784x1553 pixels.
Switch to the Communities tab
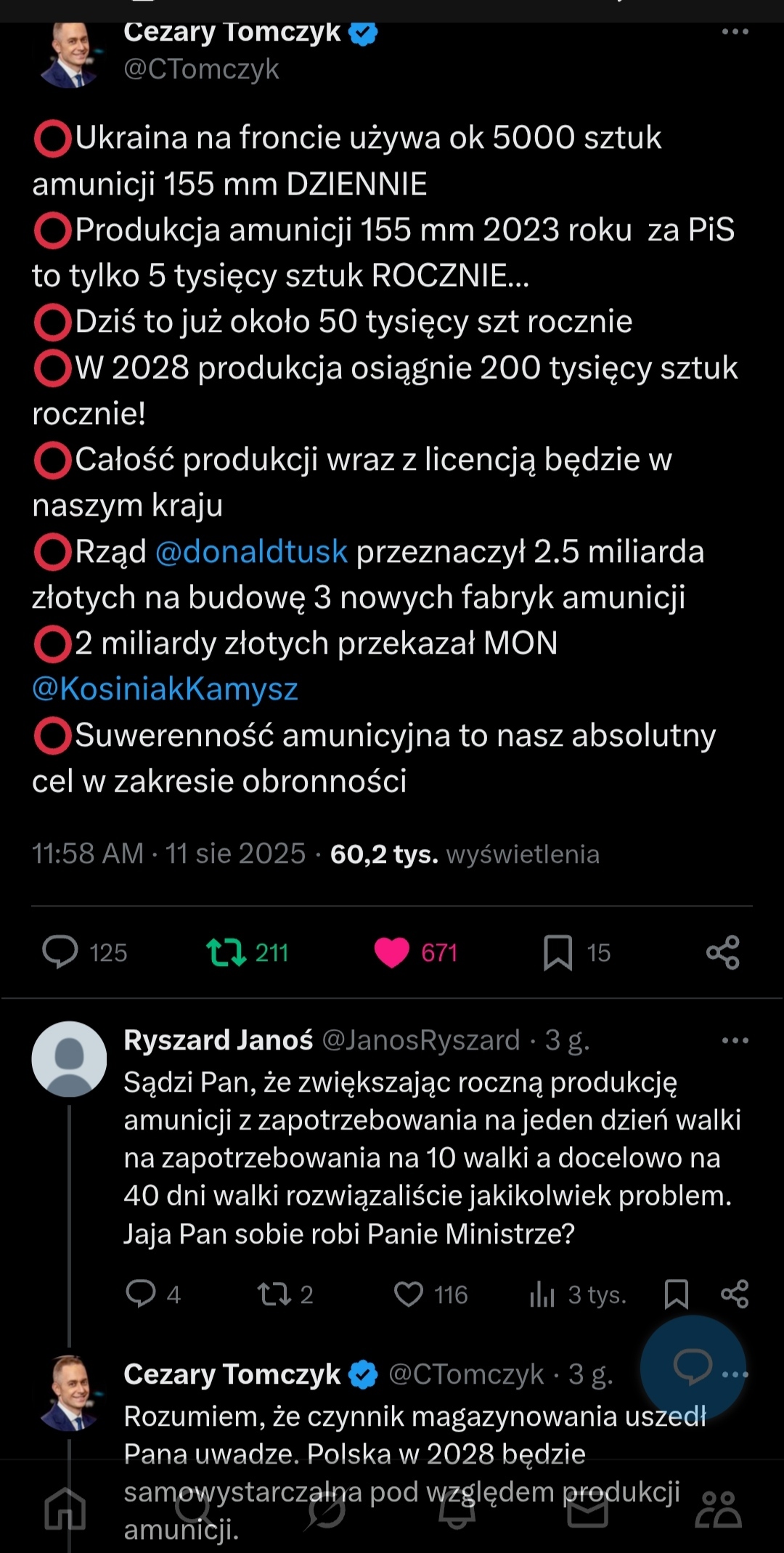tap(718, 1508)
